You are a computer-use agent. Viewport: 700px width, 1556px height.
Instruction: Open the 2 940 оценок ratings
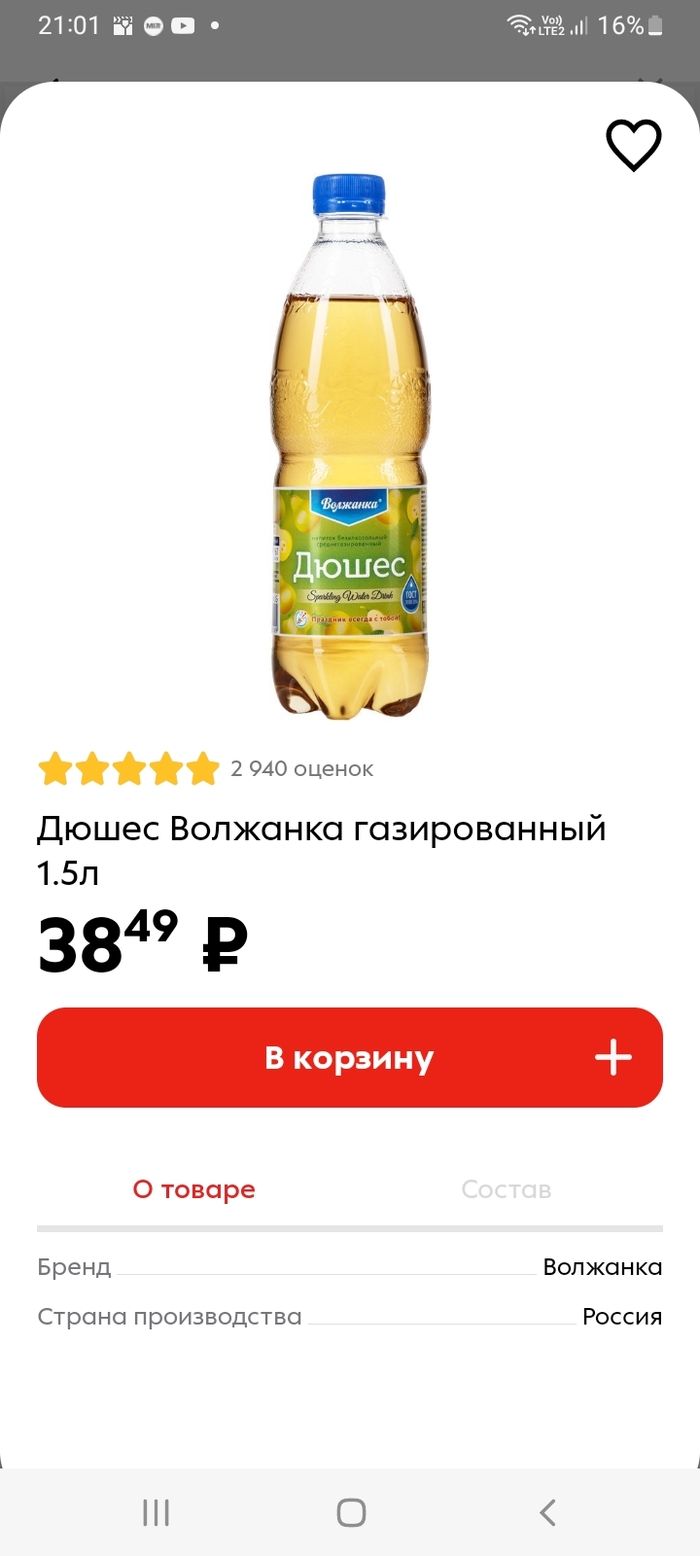(x=301, y=768)
